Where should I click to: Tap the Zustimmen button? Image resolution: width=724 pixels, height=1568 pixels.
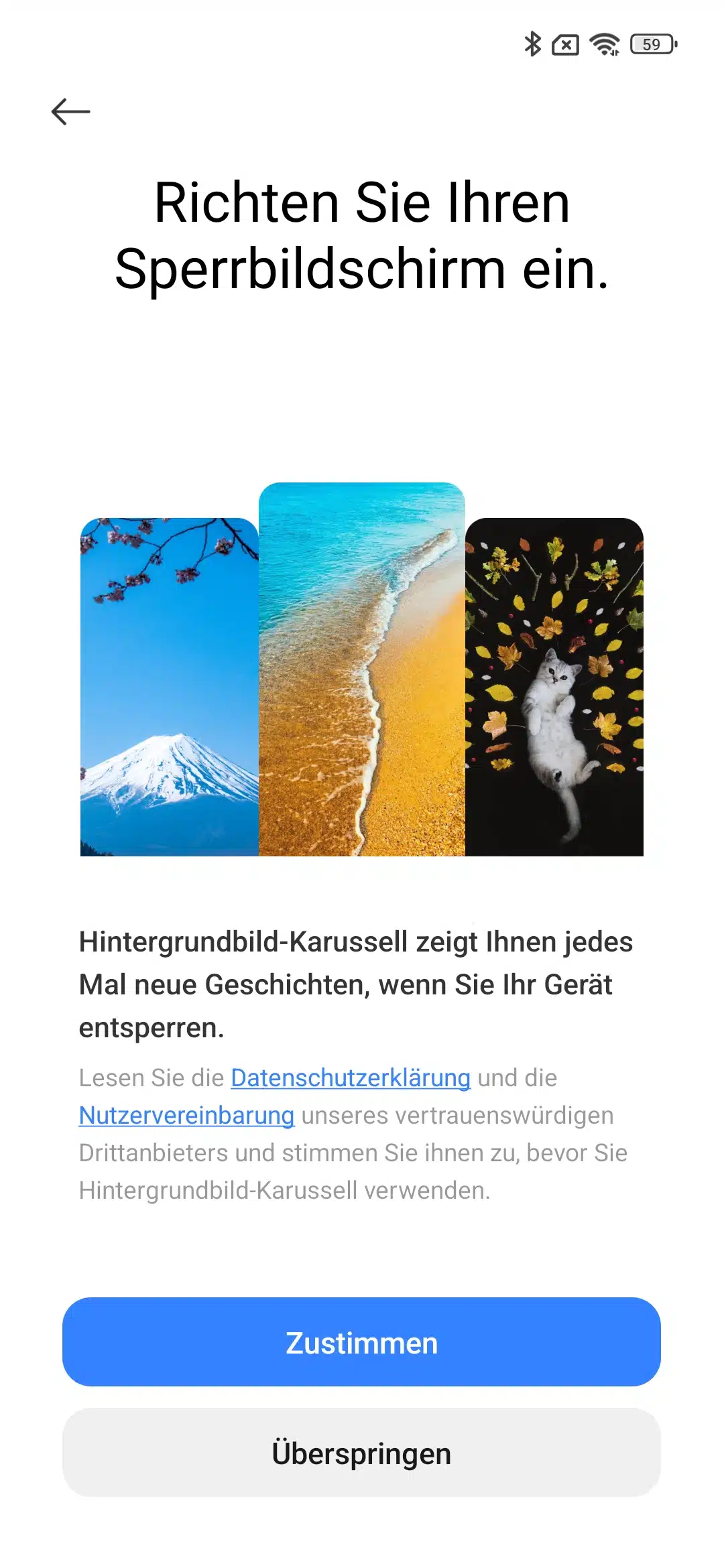pos(361,1342)
